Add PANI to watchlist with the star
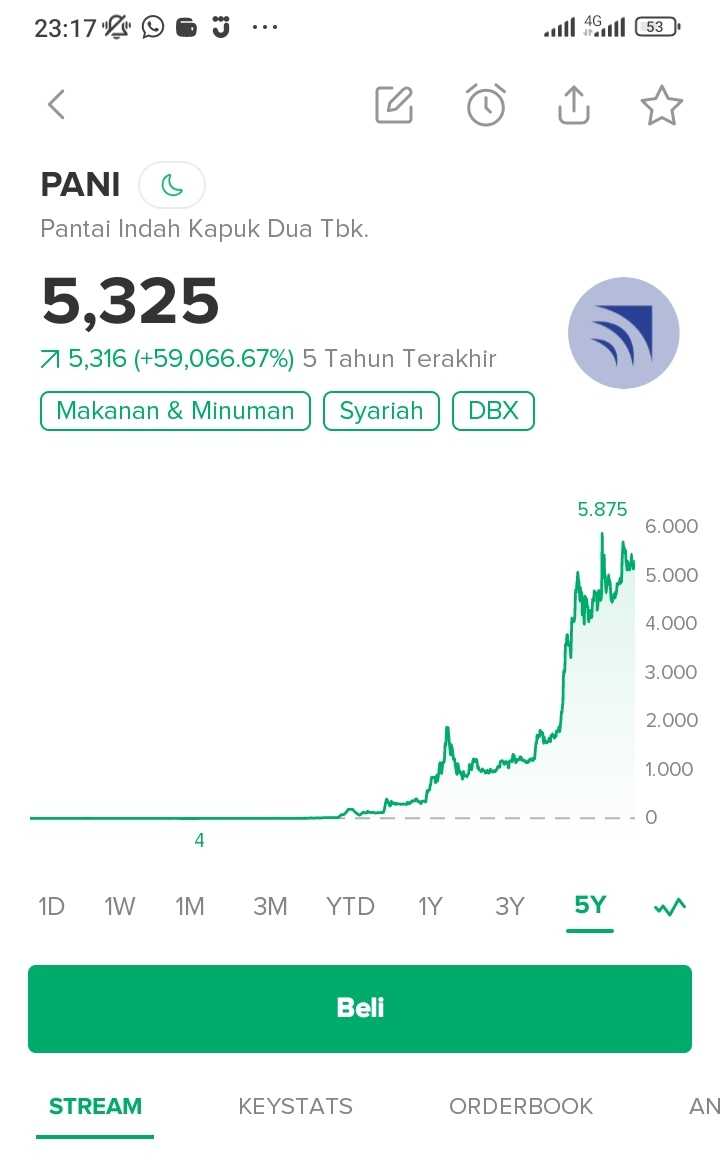This screenshot has height=1161, width=720. (x=661, y=105)
